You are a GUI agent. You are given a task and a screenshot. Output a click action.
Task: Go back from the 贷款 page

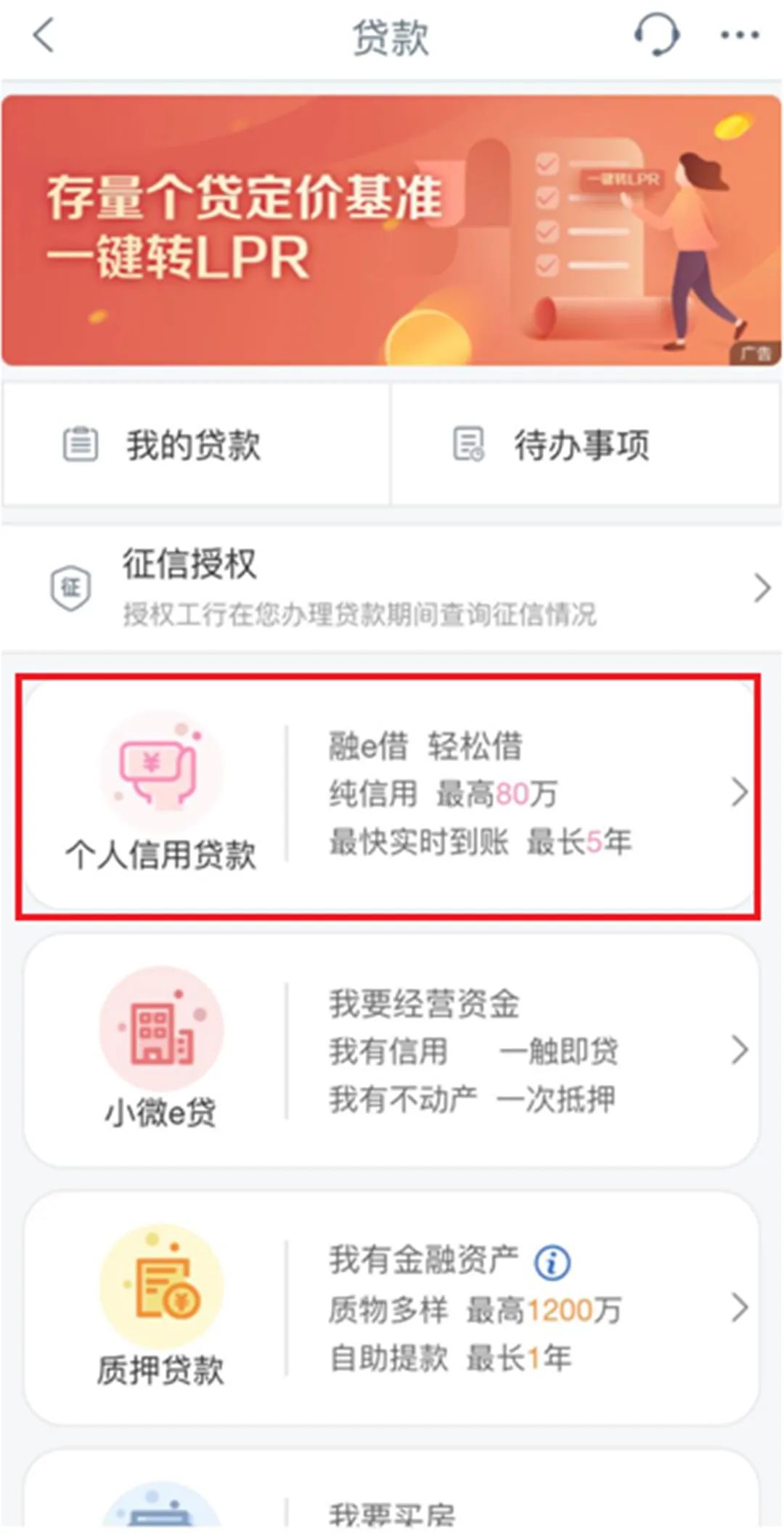coord(44,36)
